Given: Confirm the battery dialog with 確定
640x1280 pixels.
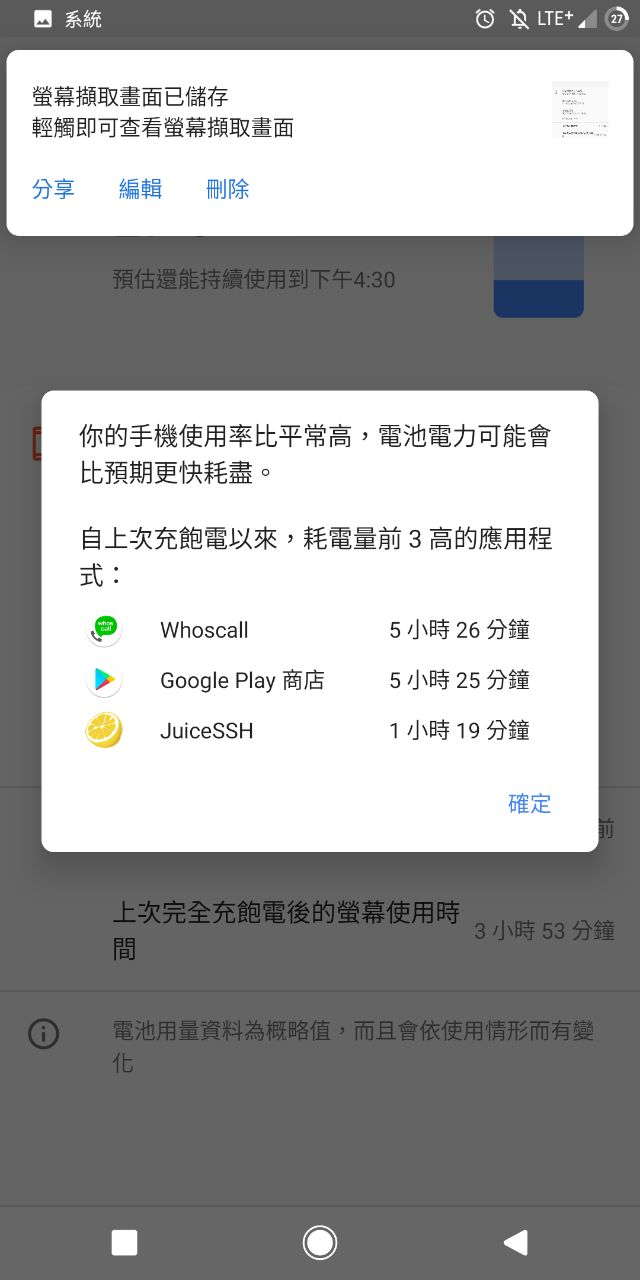Looking at the screenshot, I should click(x=529, y=803).
